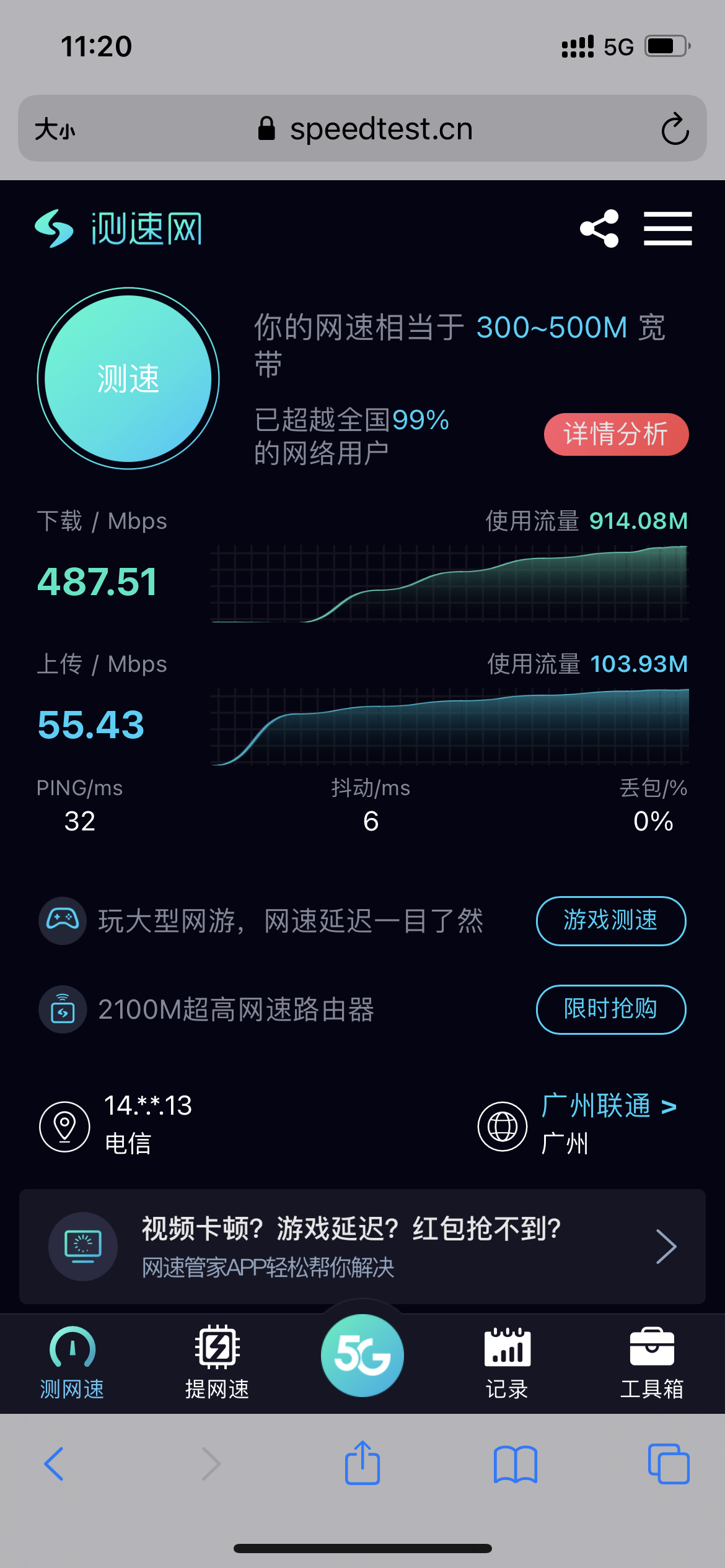Open Safari bookmarks

pos(515,1464)
